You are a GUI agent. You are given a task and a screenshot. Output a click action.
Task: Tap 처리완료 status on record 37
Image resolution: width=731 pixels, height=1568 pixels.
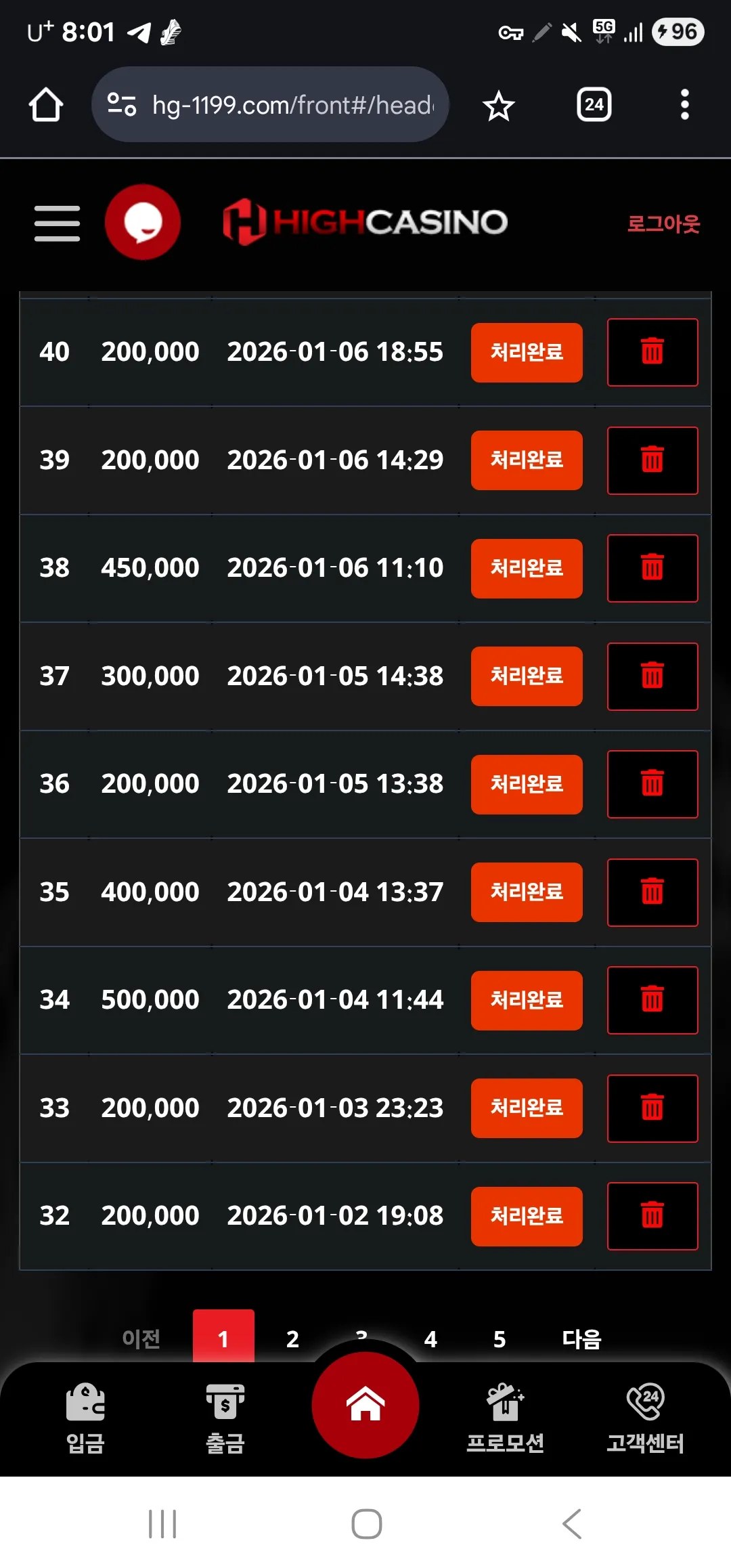tap(527, 676)
